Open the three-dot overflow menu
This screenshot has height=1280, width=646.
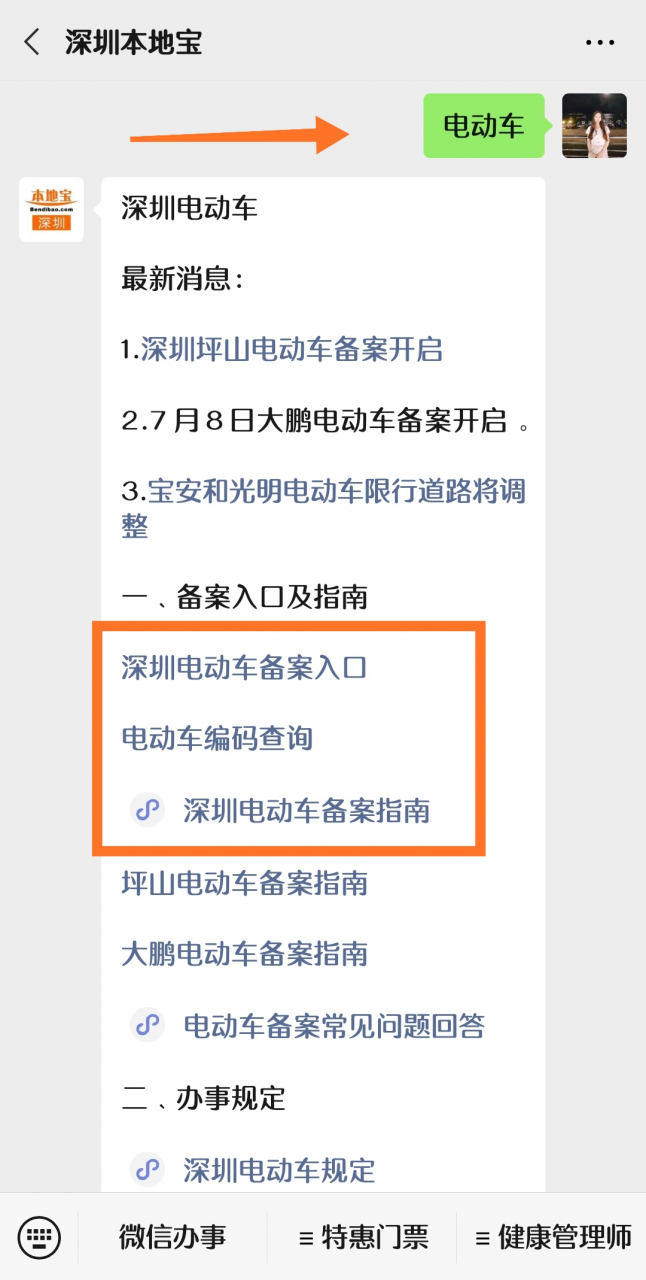coord(600,42)
